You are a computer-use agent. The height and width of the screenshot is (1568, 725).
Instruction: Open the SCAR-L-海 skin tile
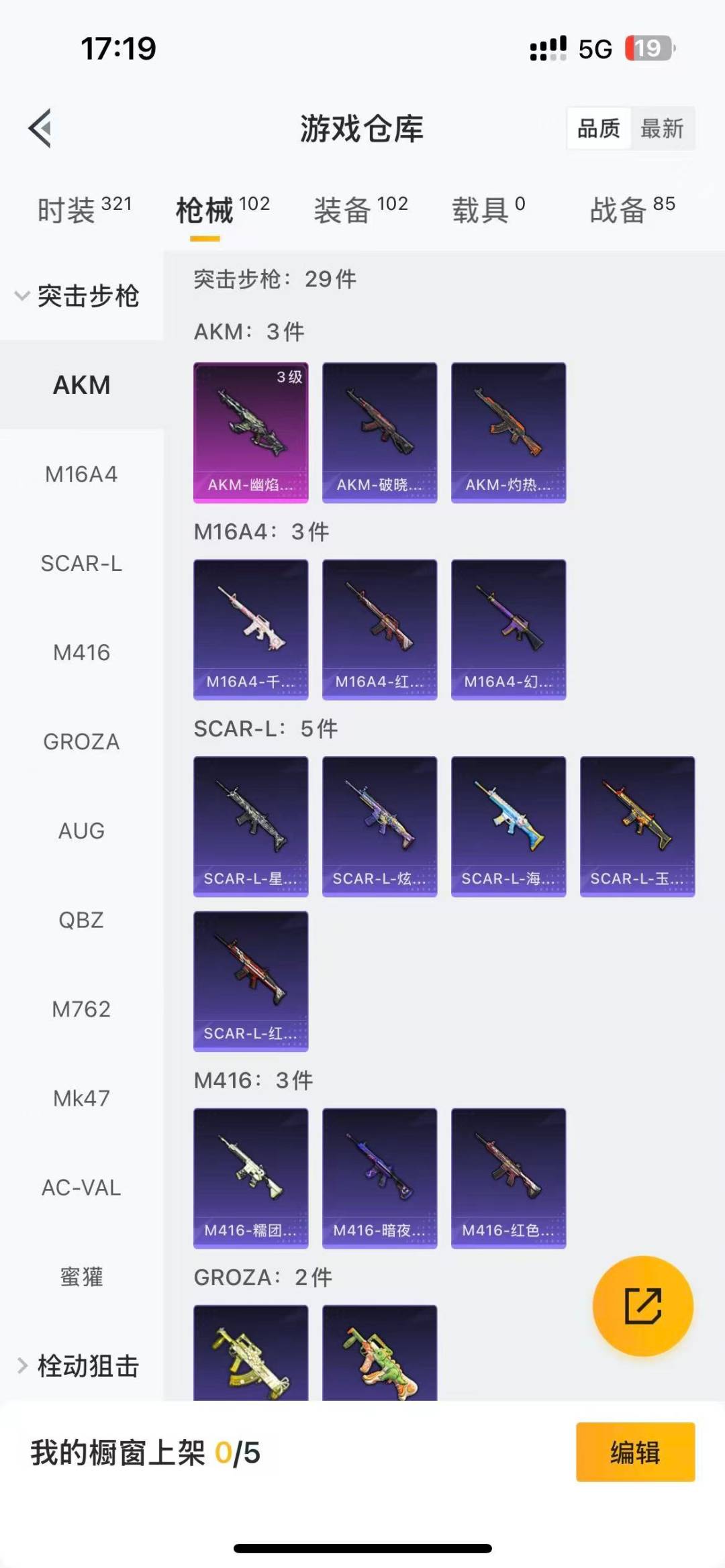pyautogui.click(x=509, y=827)
